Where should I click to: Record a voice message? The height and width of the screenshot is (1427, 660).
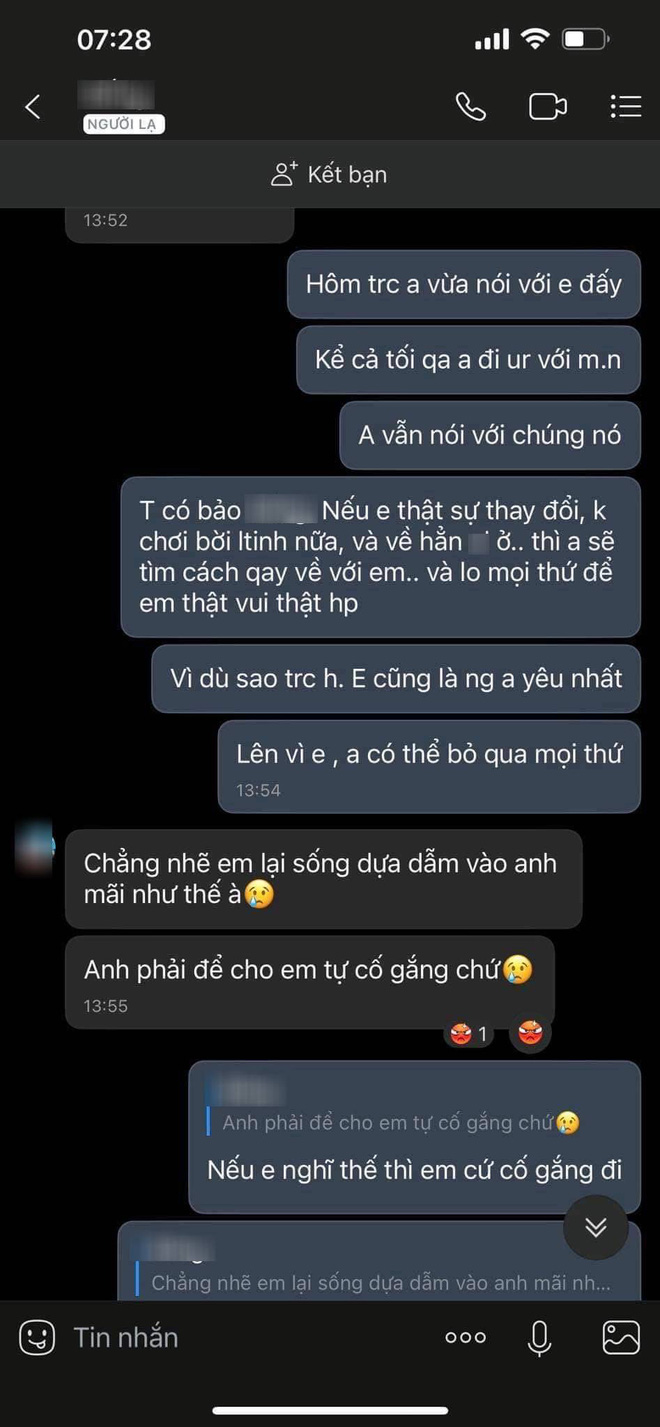[540, 1337]
